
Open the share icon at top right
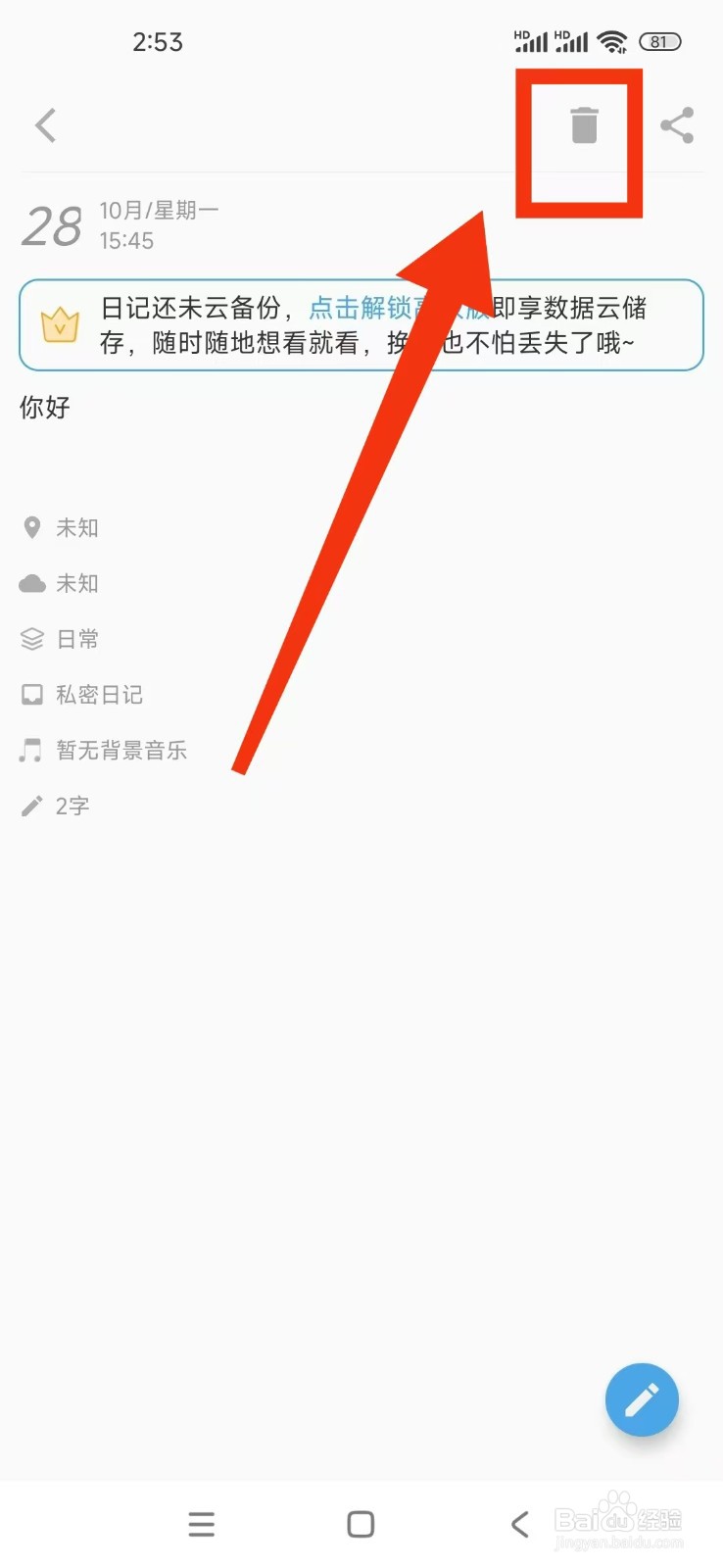tap(678, 125)
